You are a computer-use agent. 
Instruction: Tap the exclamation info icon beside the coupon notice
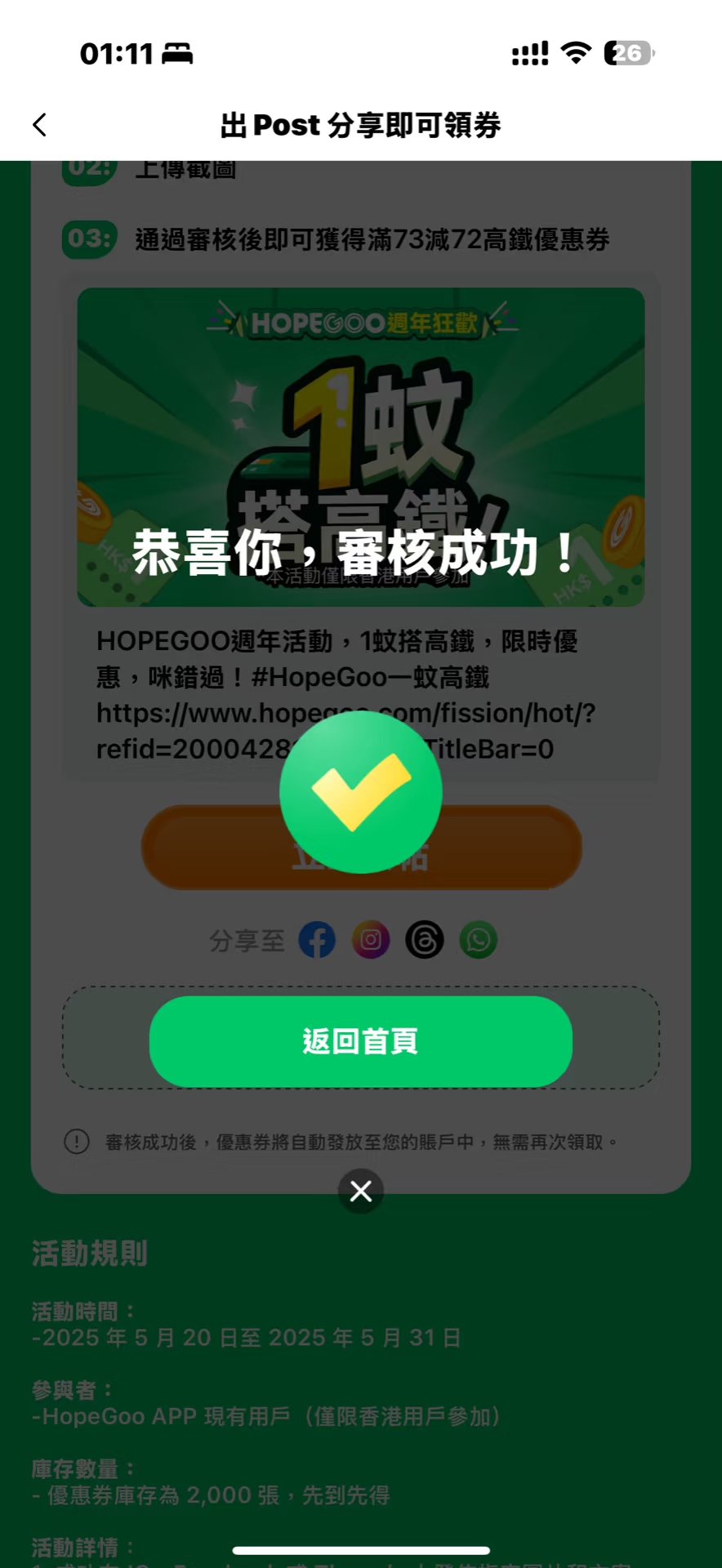click(77, 1142)
